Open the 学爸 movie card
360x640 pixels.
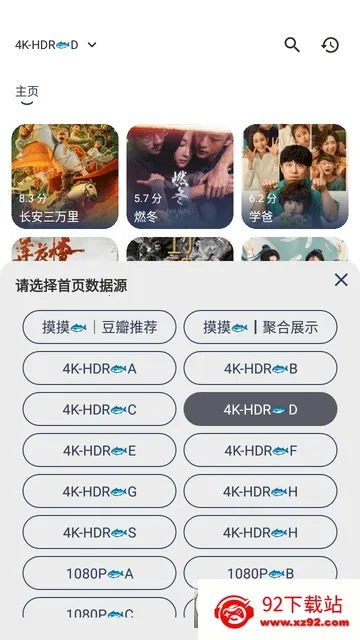(295, 176)
